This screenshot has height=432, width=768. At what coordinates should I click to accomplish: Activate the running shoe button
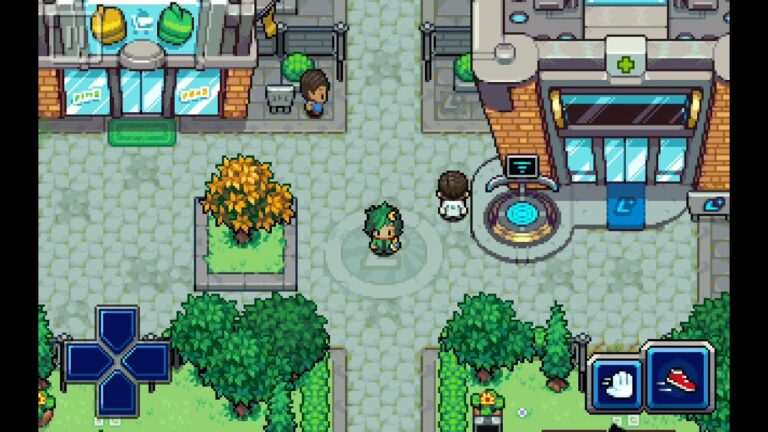click(x=679, y=377)
